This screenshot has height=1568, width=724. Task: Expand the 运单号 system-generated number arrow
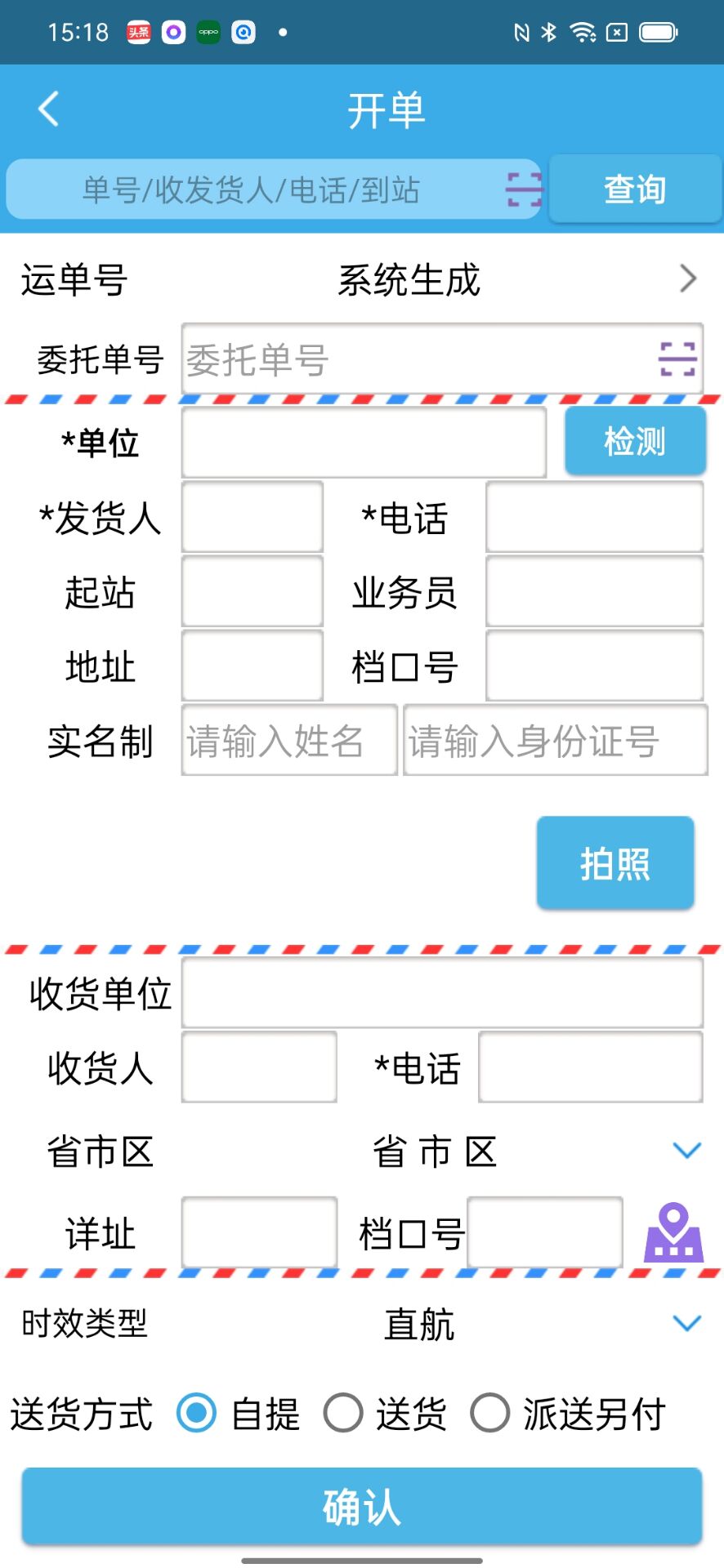[x=689, y=279]
